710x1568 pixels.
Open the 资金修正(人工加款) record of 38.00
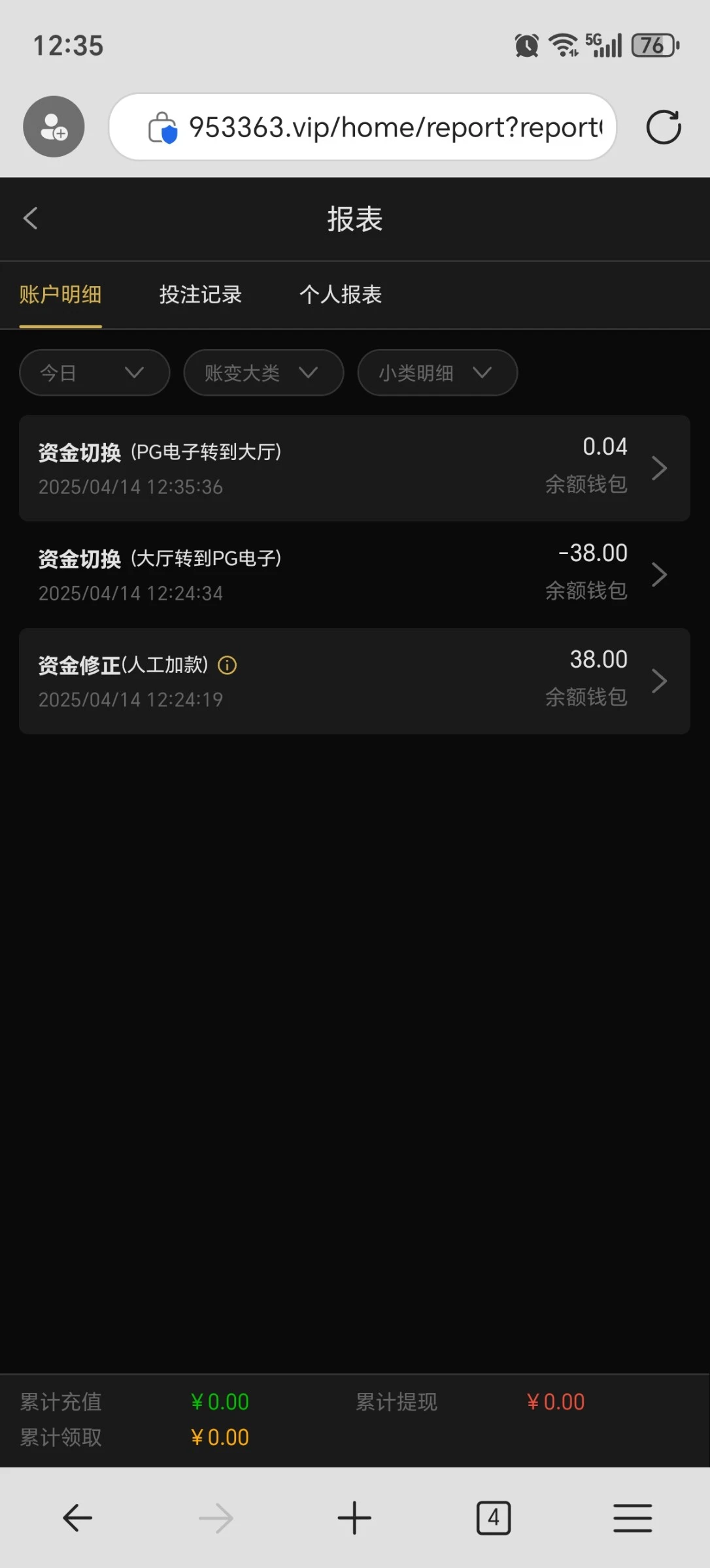coord(354,681)
